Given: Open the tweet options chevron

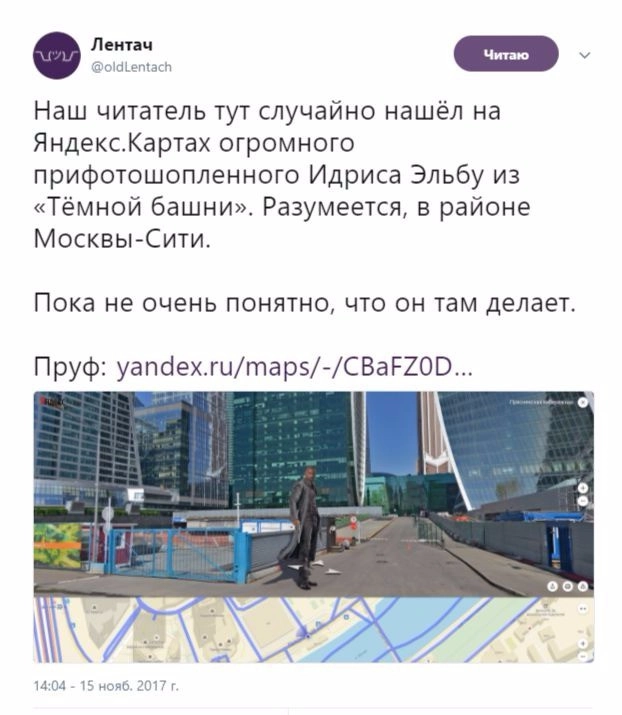Looking at the screenshot, I should 586,55.
